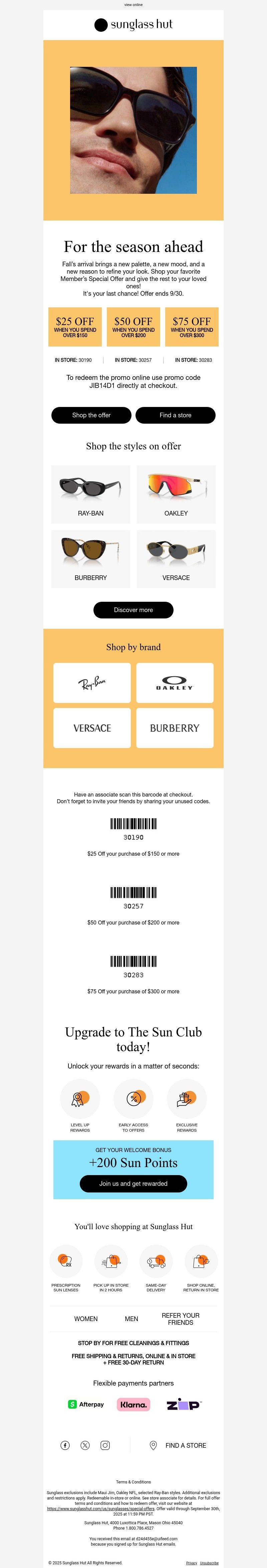Viewport: 267px width, 1568px height.
Task: Select the Versace brand logo card
Action: tap(92, 727)
